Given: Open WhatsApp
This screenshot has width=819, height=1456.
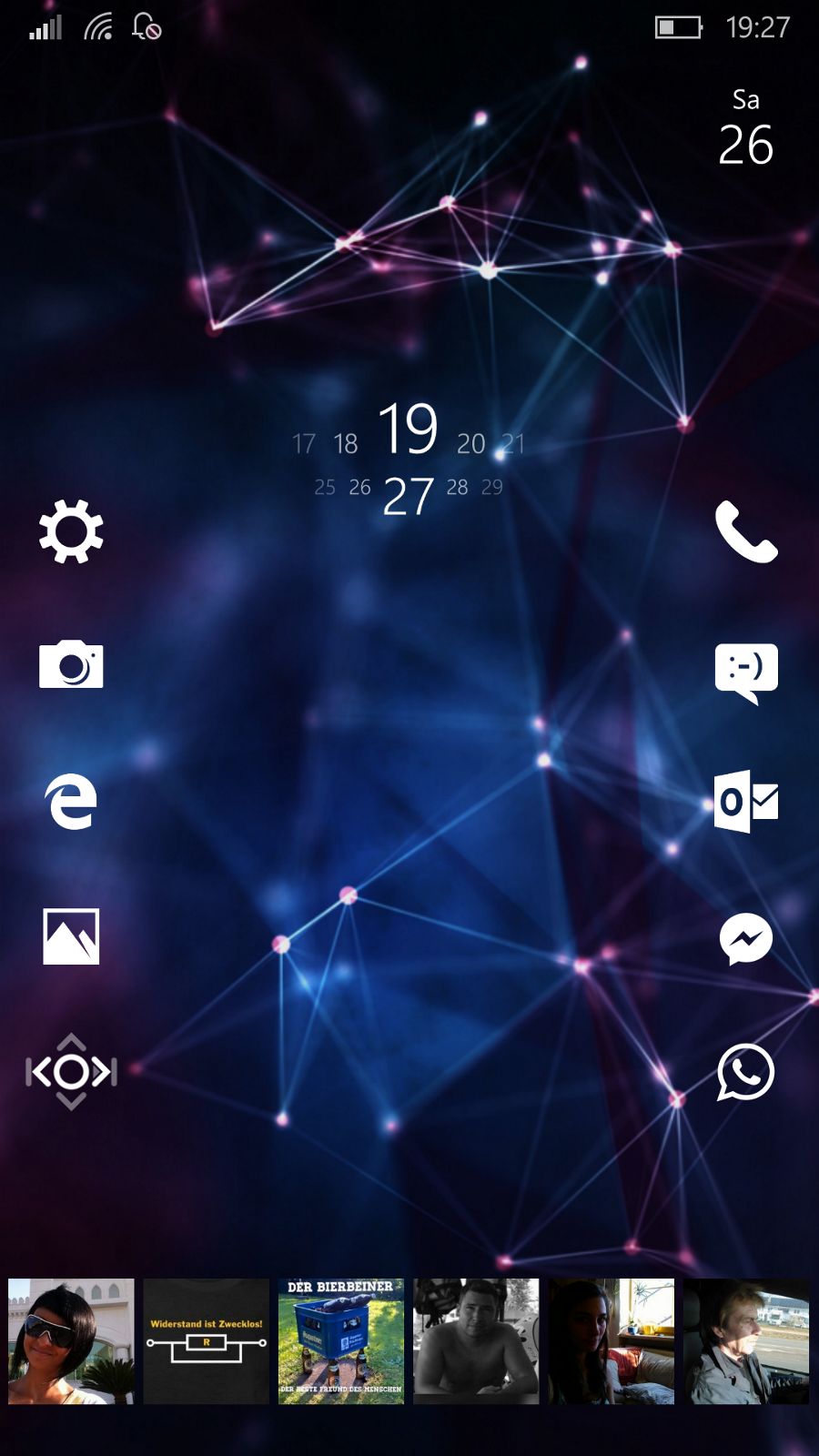Looking at the screenshot, I should point(746,1072).
